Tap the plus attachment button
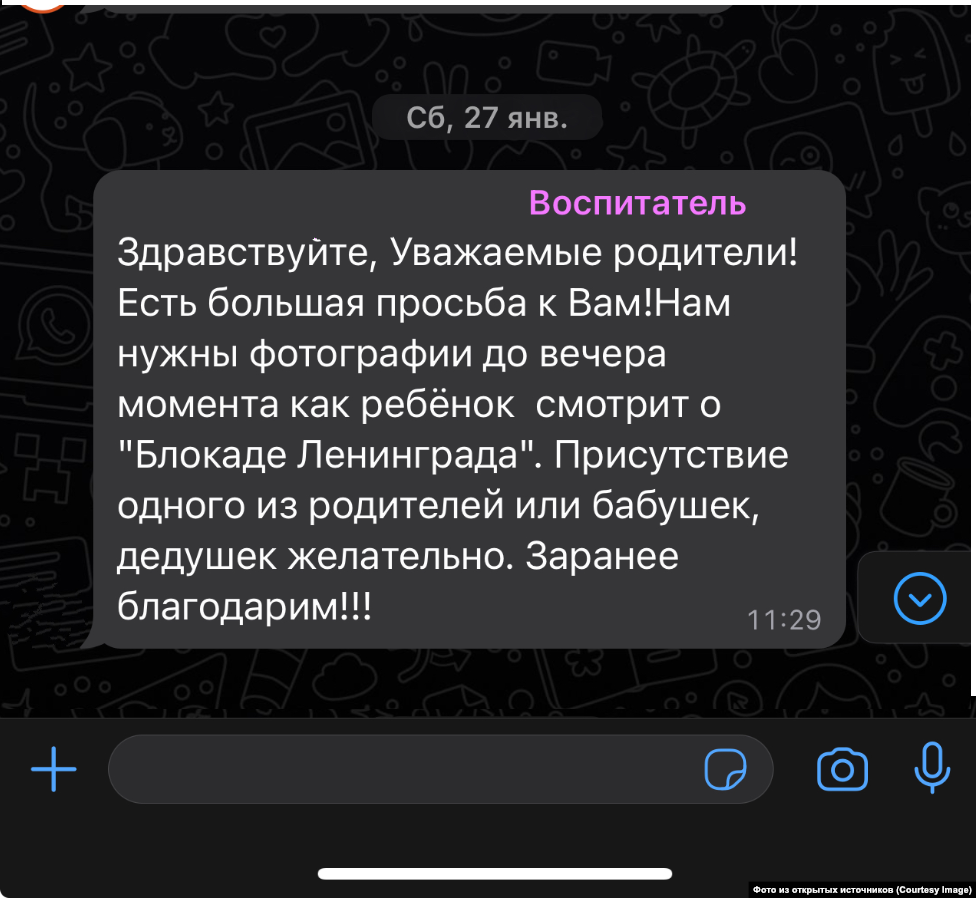This screenshot has height=898, width=976. [54, 769]
